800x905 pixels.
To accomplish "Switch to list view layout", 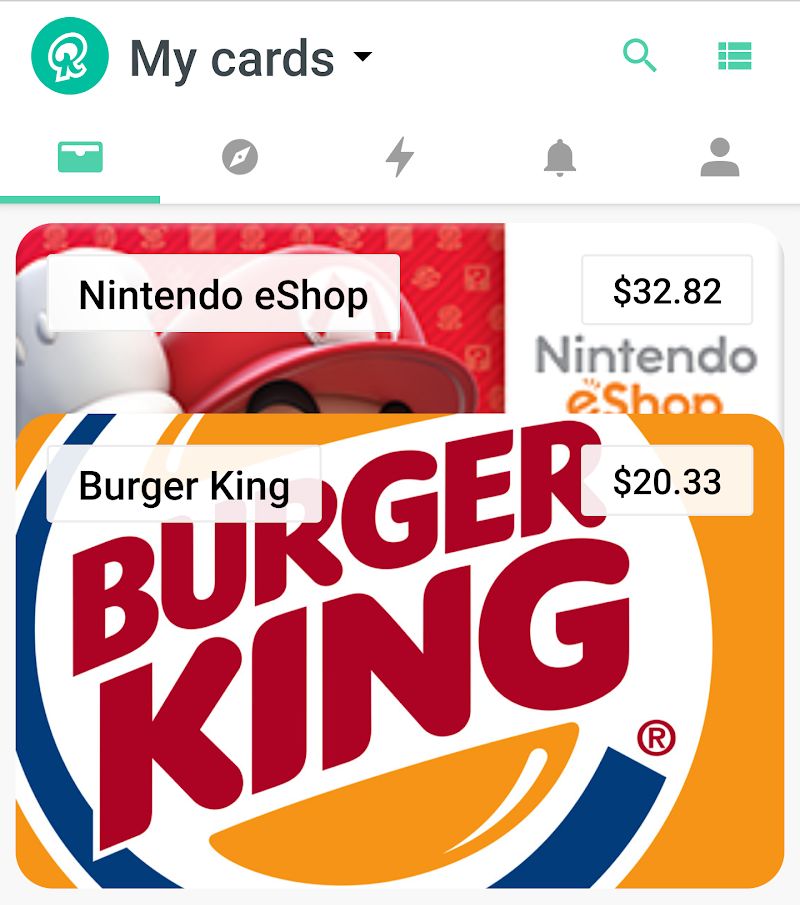I will pos(734,56).
